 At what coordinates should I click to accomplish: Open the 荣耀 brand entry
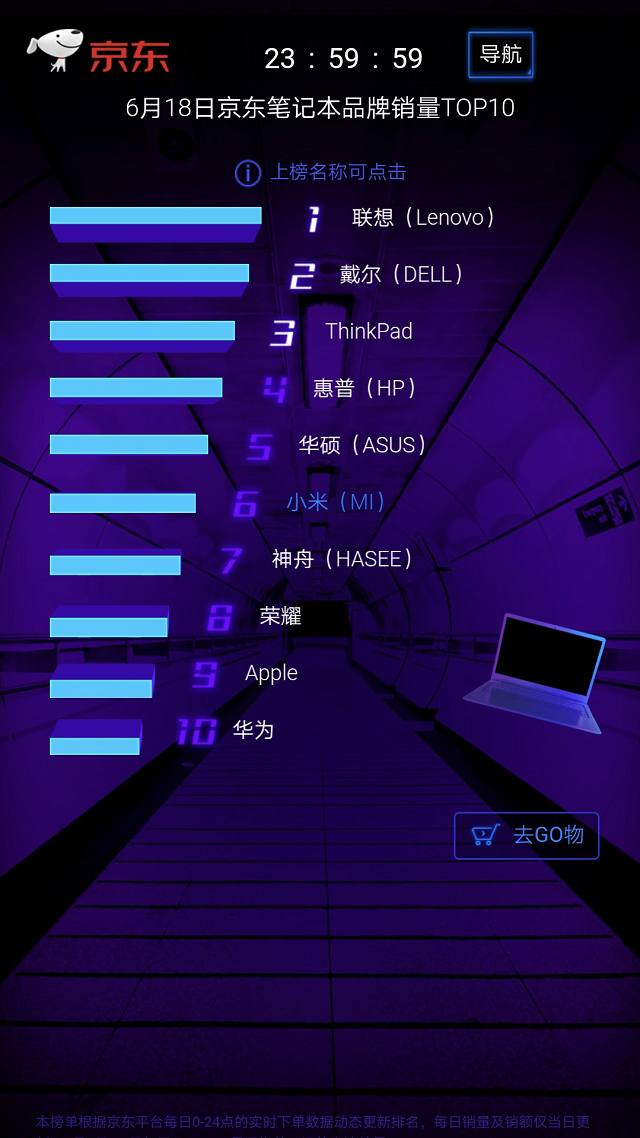click(x=280, y=616)
